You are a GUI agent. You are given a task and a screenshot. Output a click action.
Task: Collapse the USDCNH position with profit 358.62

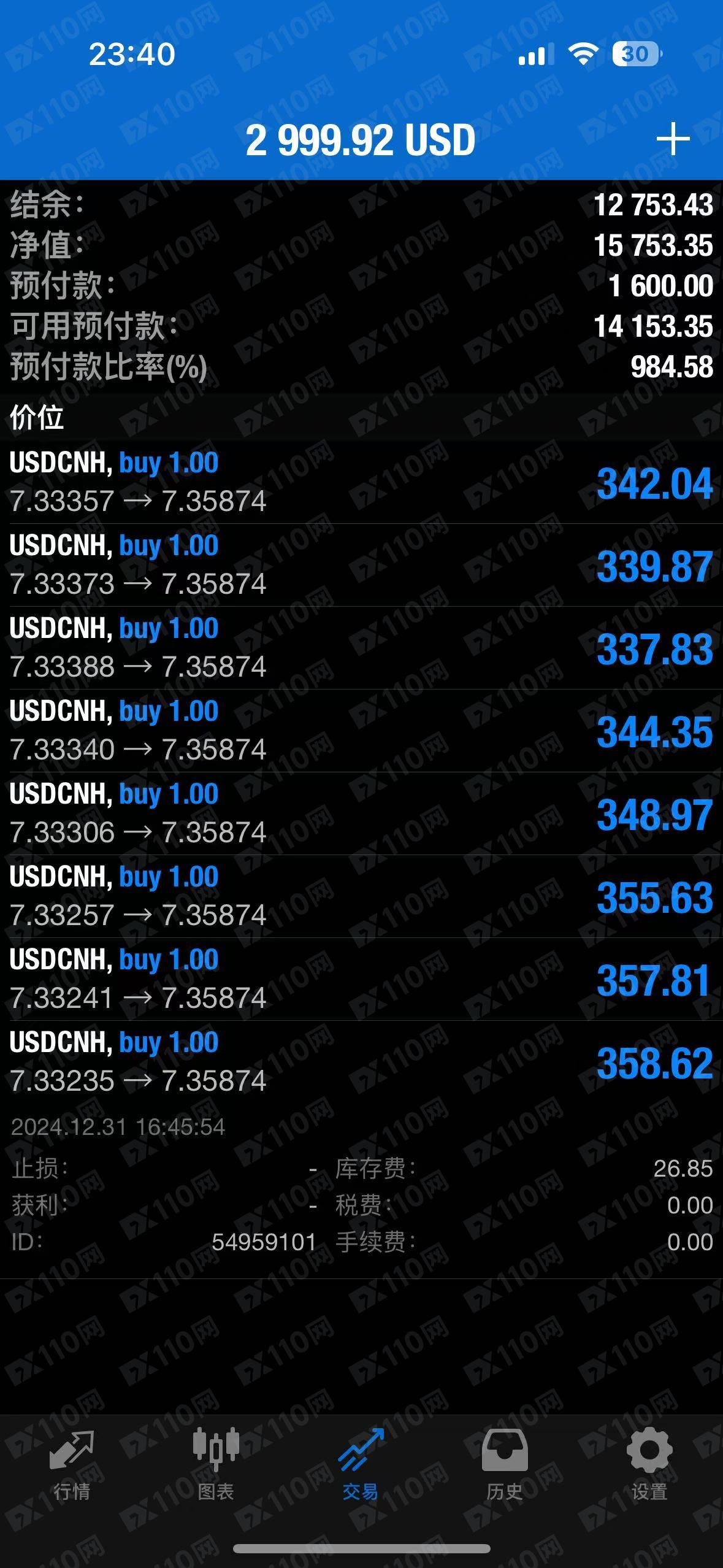click(x=361, y=1062)
